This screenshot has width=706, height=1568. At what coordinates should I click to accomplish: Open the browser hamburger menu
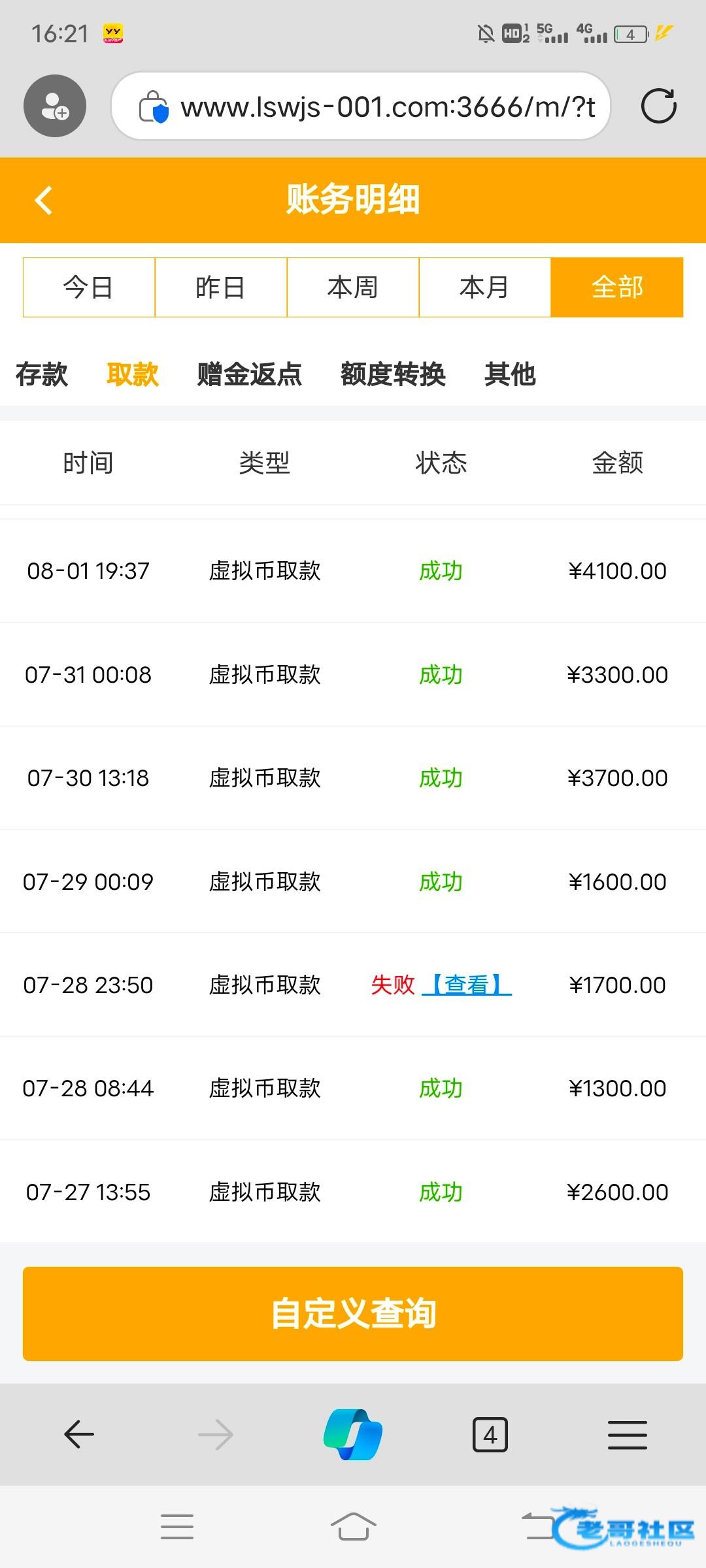(x=628, y=1435)
